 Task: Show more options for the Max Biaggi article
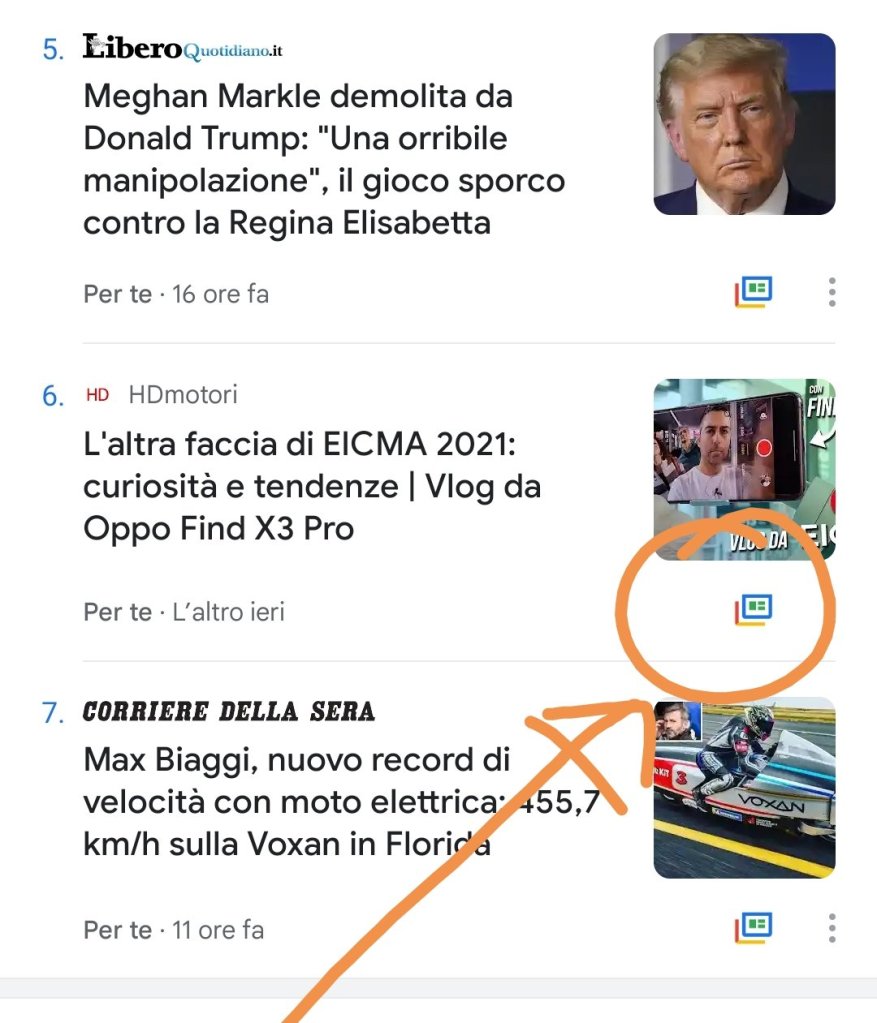[831, 927]
